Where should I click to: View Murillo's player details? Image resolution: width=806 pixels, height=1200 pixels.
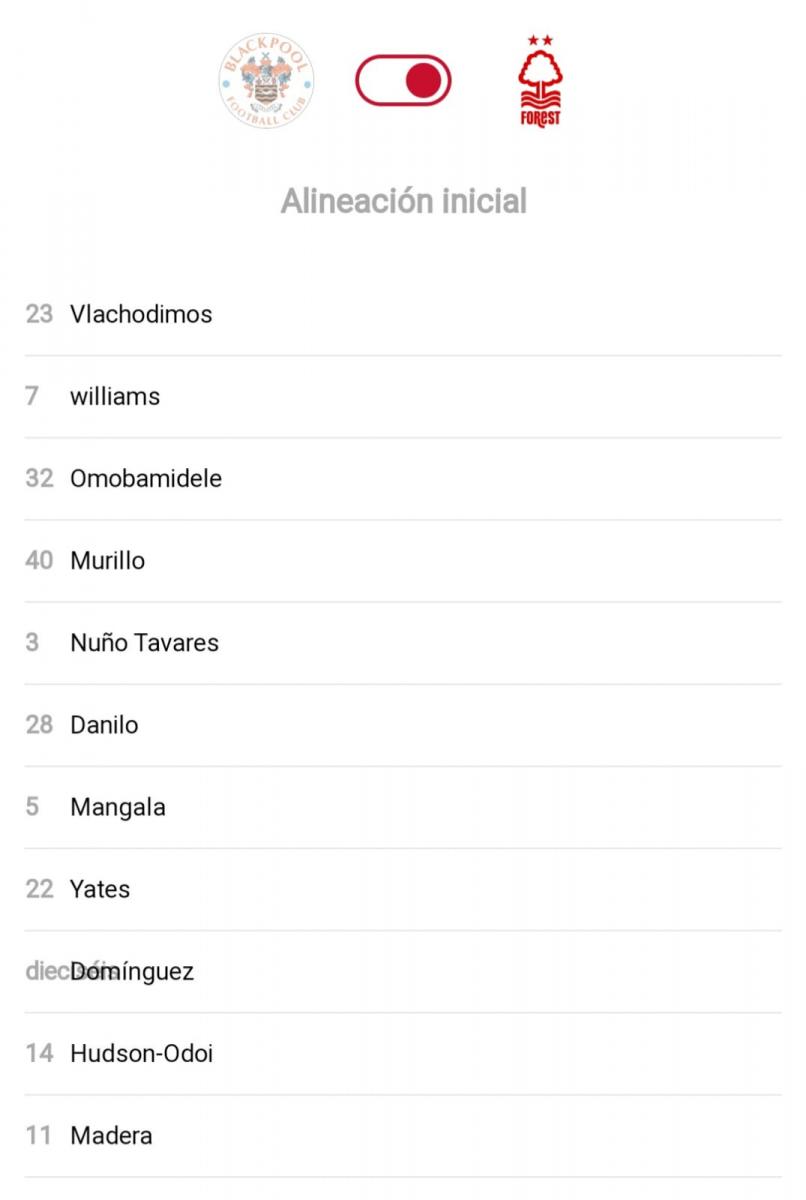coord(107,560)
